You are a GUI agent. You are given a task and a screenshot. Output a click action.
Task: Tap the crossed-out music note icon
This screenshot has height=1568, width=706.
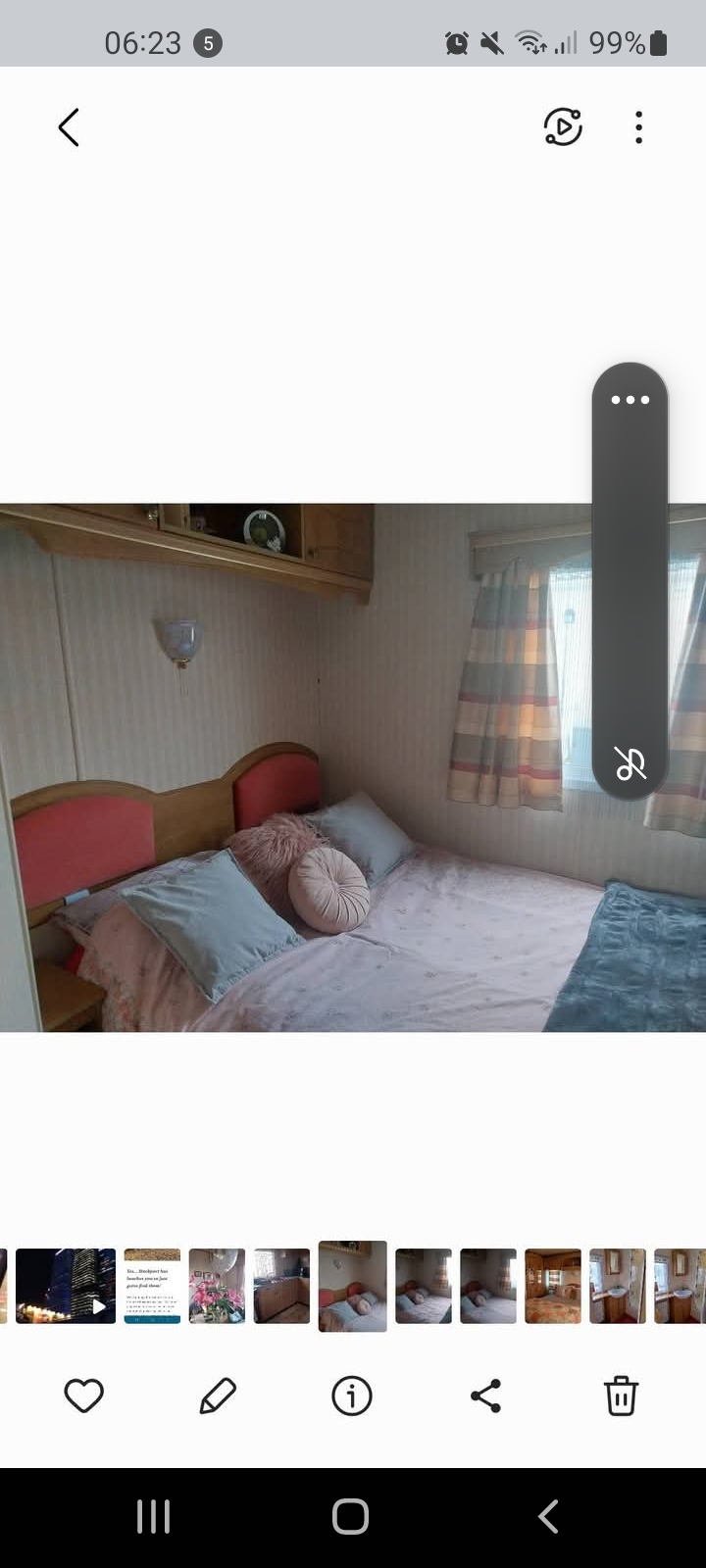click(630, 762)
